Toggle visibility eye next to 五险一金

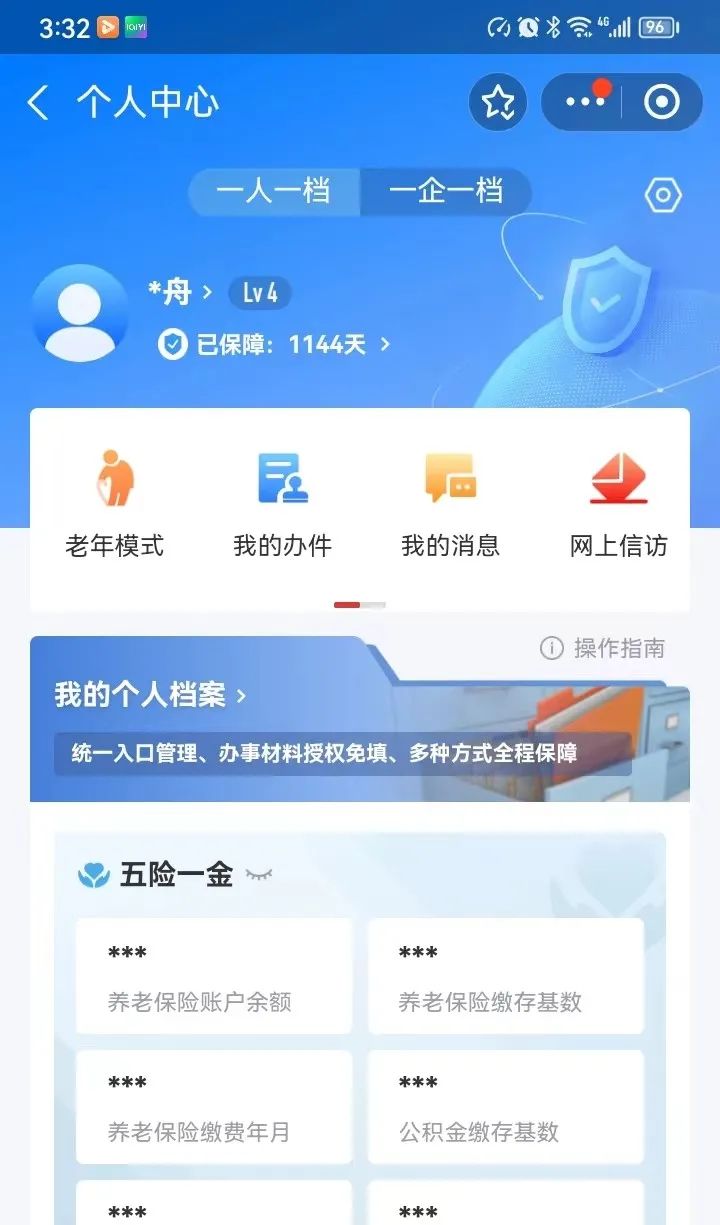(259, 875)
